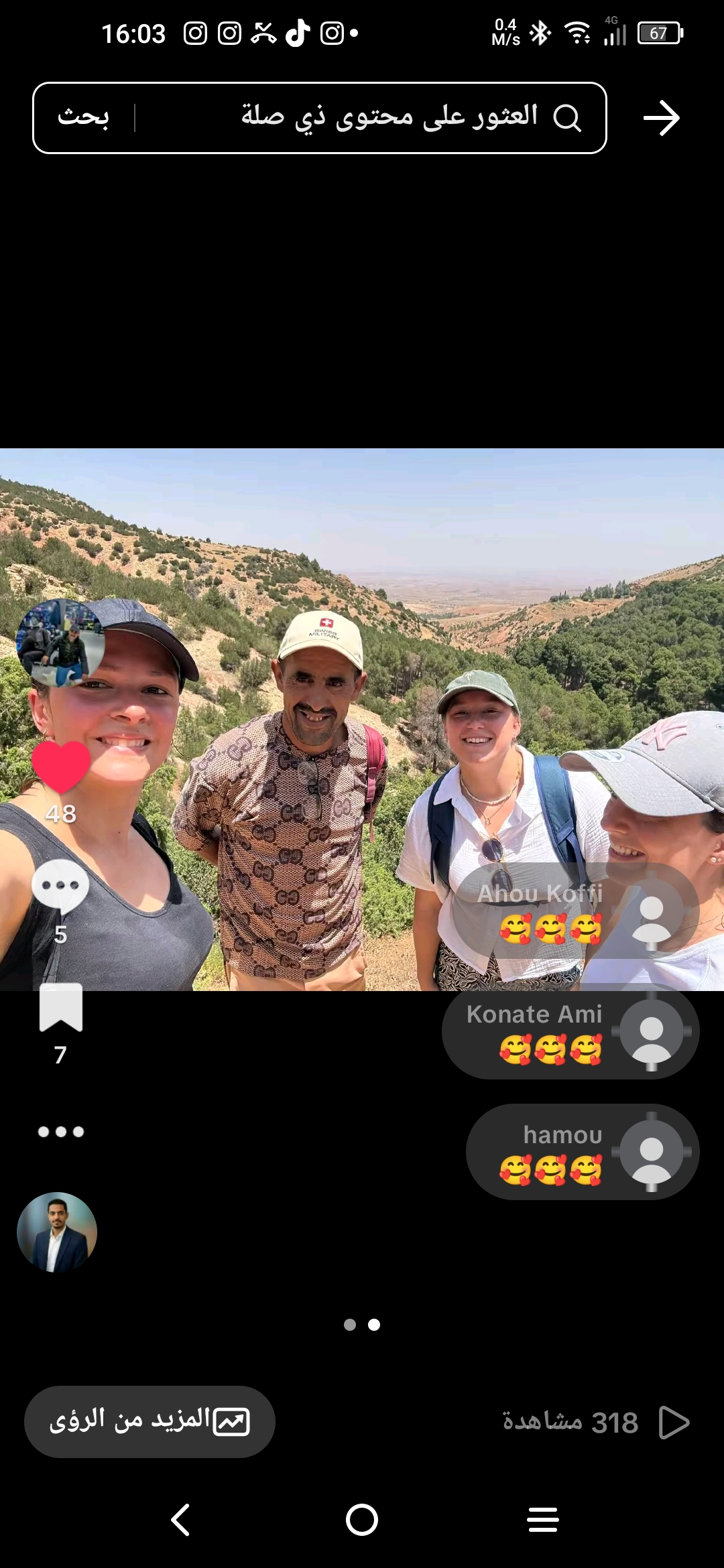Screen dimensions: 724x1568
Task: Tap the system home button
Action: point(362,1520)
